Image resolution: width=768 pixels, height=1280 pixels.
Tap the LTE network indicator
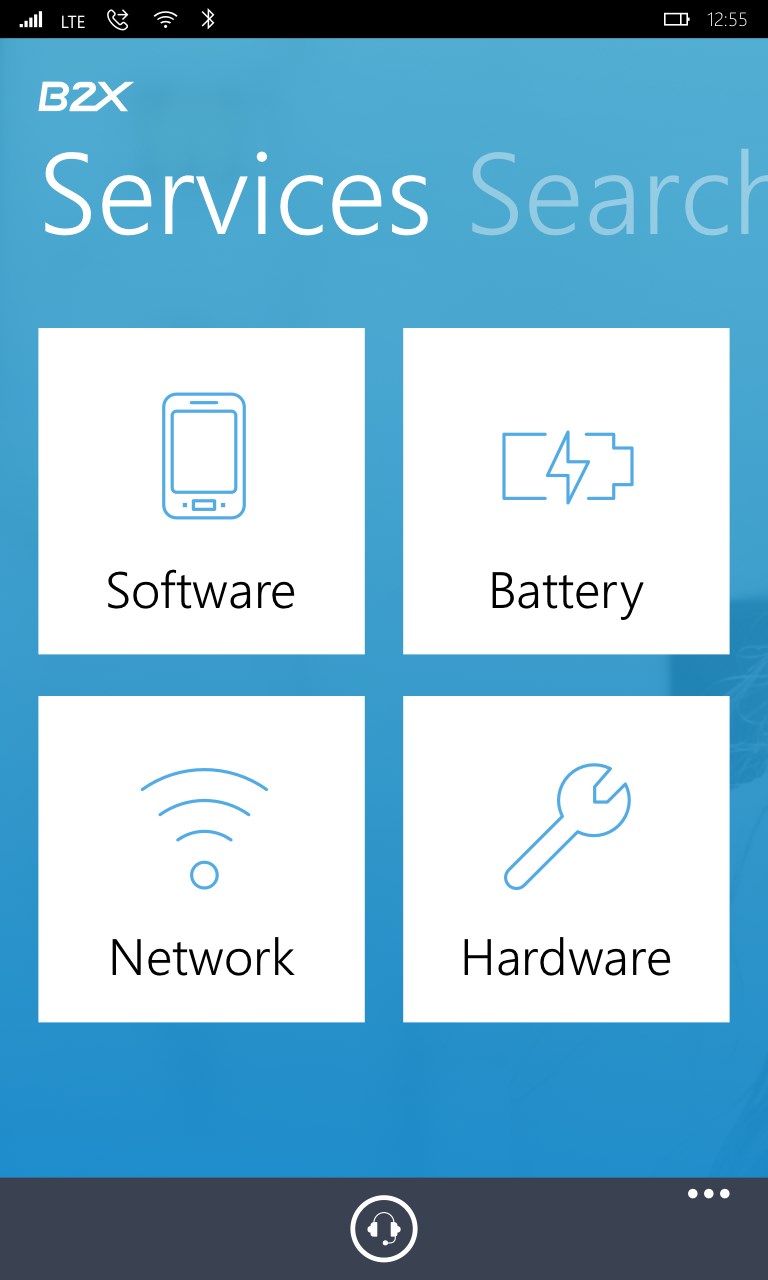(x=71, y=20)
